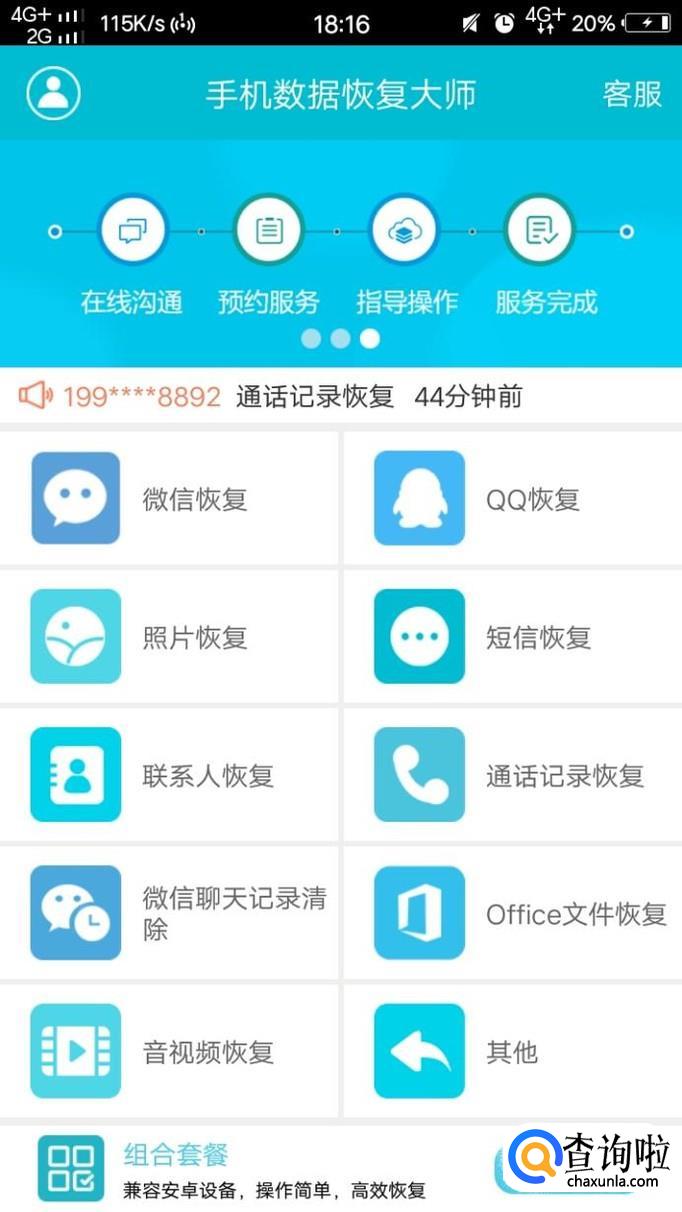
Task: Select QQ恢复 option
Action: tap(512, 499)
